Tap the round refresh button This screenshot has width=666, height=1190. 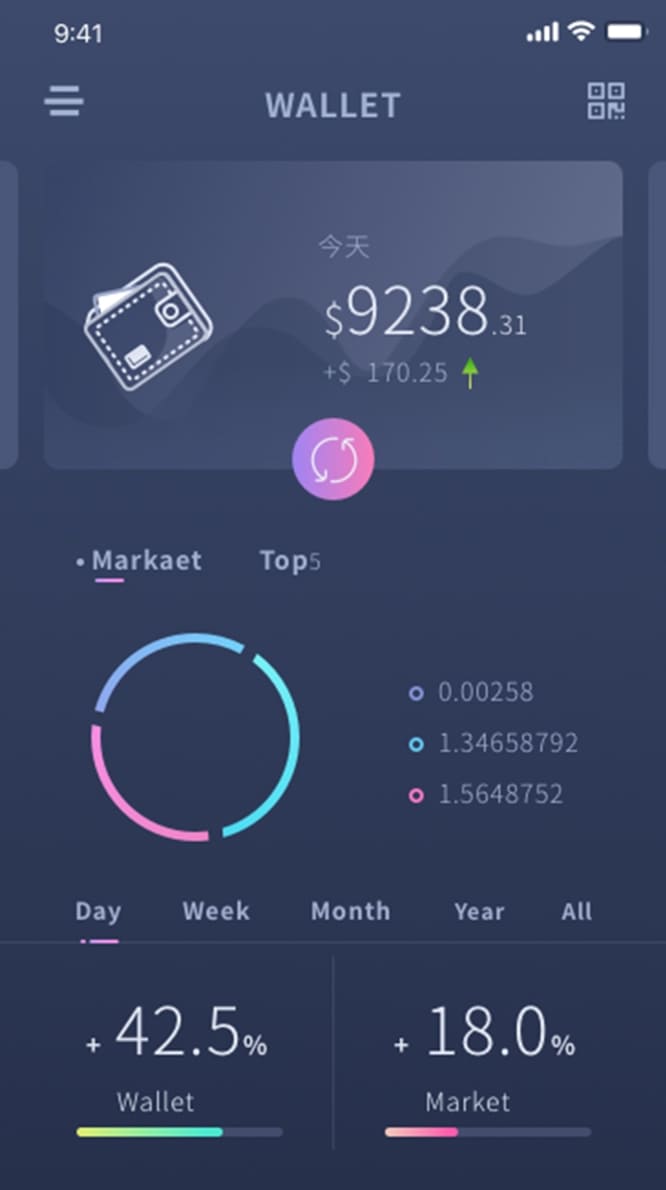333,460
